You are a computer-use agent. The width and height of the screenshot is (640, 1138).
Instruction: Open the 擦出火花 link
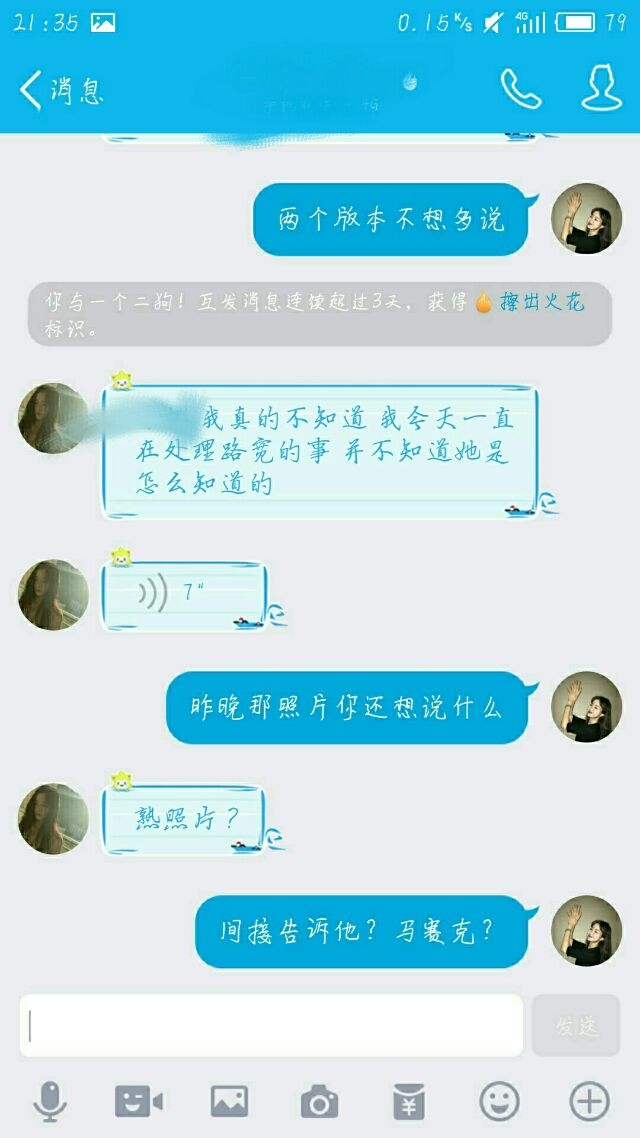[542, 302]
